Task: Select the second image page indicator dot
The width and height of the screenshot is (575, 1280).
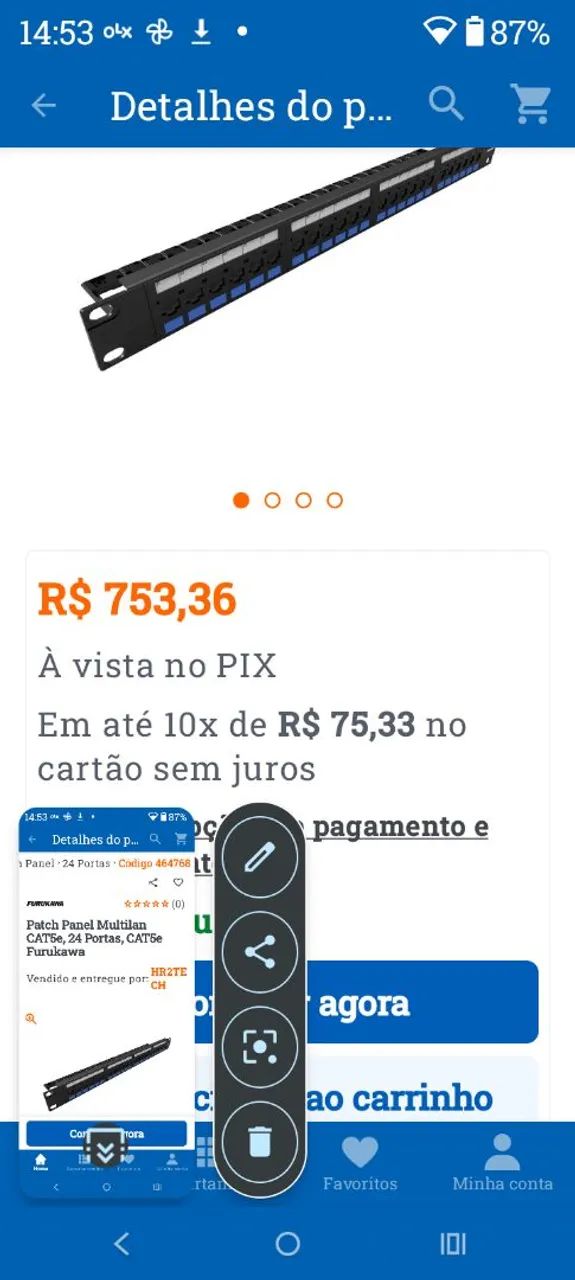Action: tap(272, 500)
